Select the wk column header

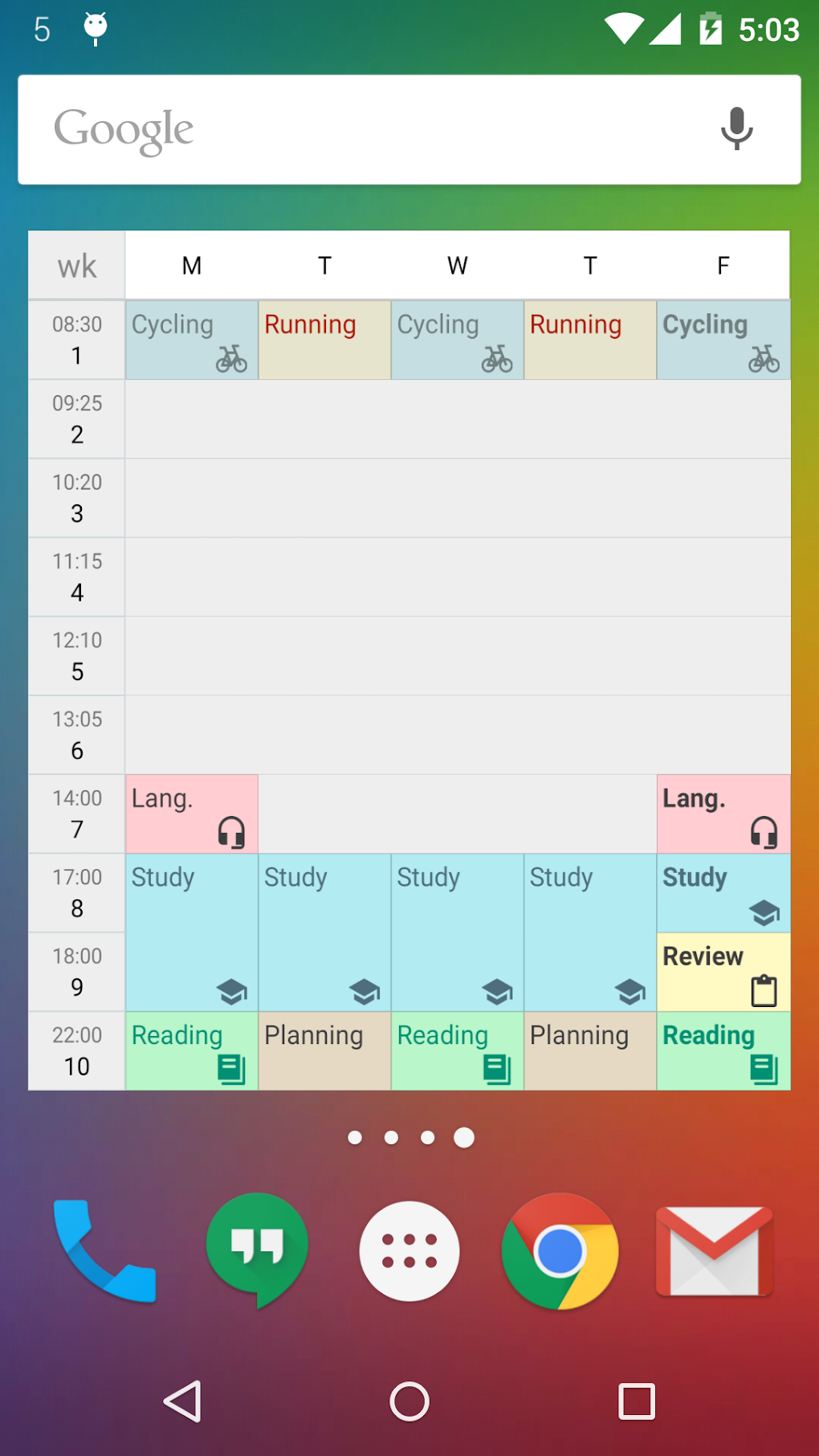click(76, 265)
